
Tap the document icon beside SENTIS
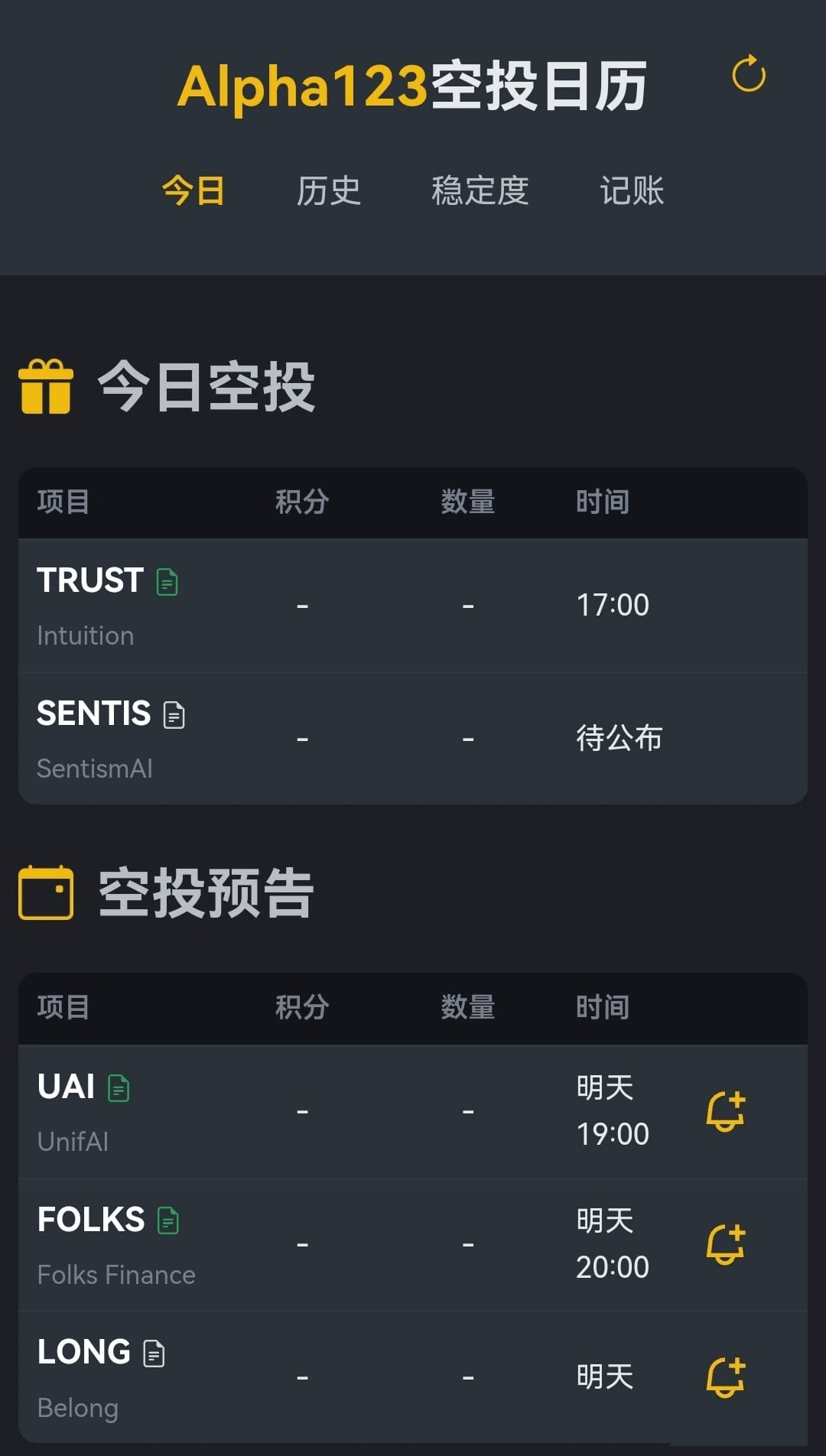(174, 715)
